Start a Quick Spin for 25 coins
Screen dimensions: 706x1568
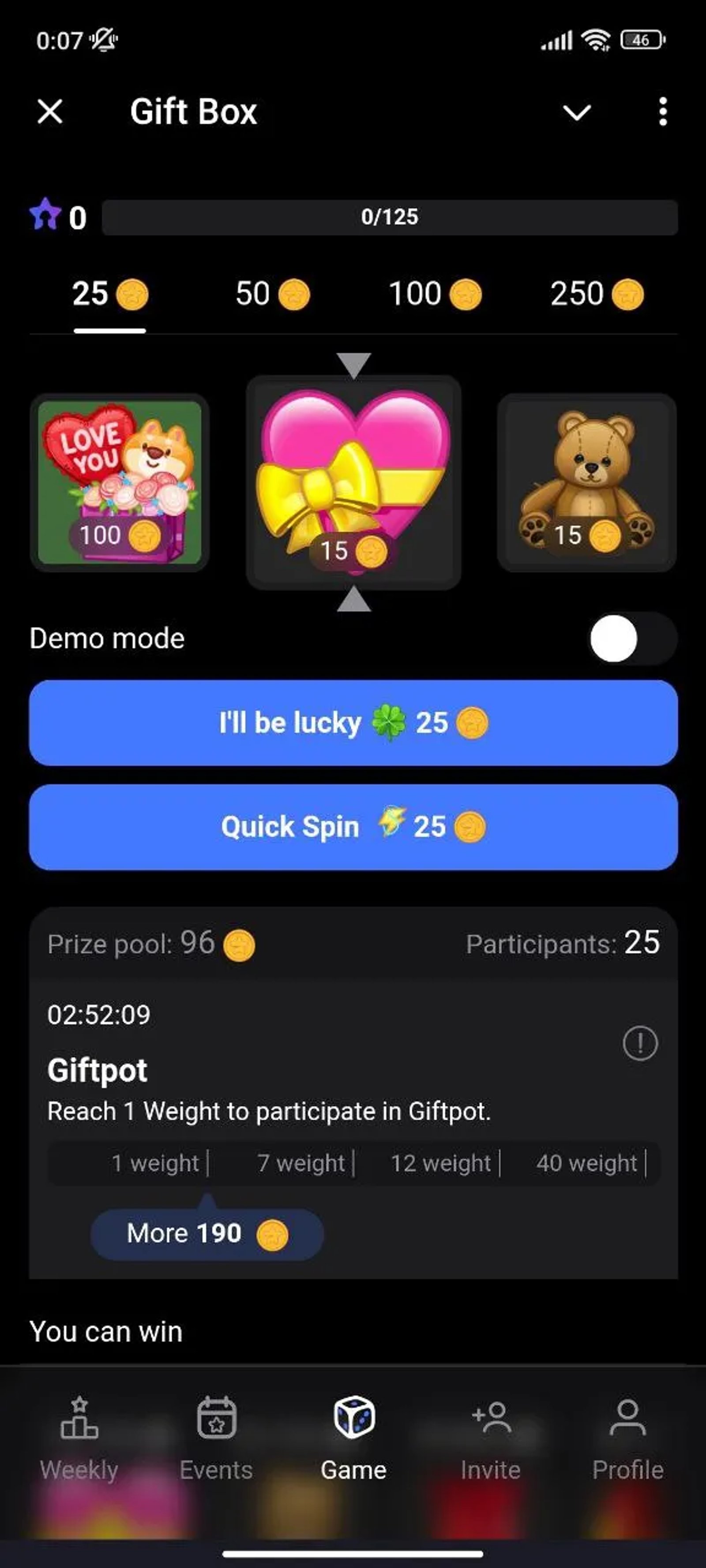(x=353, y=827)
